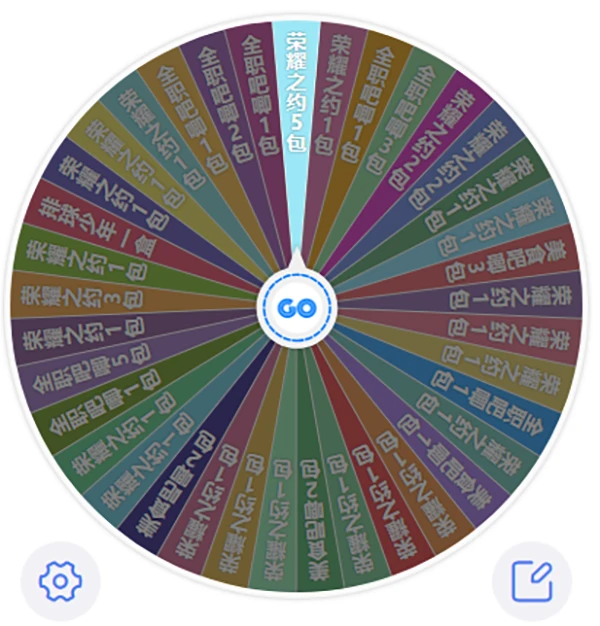Edit the wheel entries
Viewport: 600px width, 626px height.
532,581
